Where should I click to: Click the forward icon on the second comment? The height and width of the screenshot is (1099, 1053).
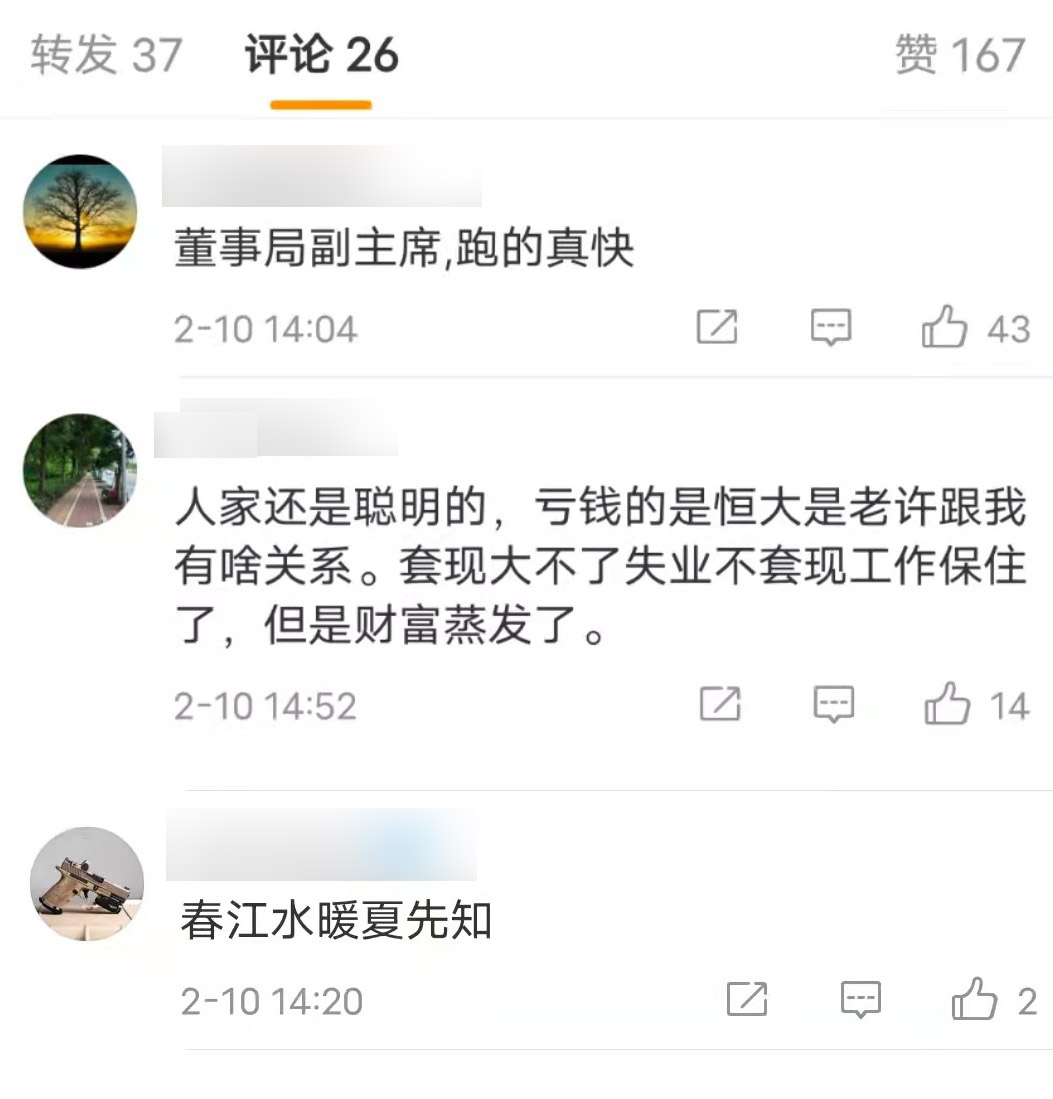click(x=718, y=705)
